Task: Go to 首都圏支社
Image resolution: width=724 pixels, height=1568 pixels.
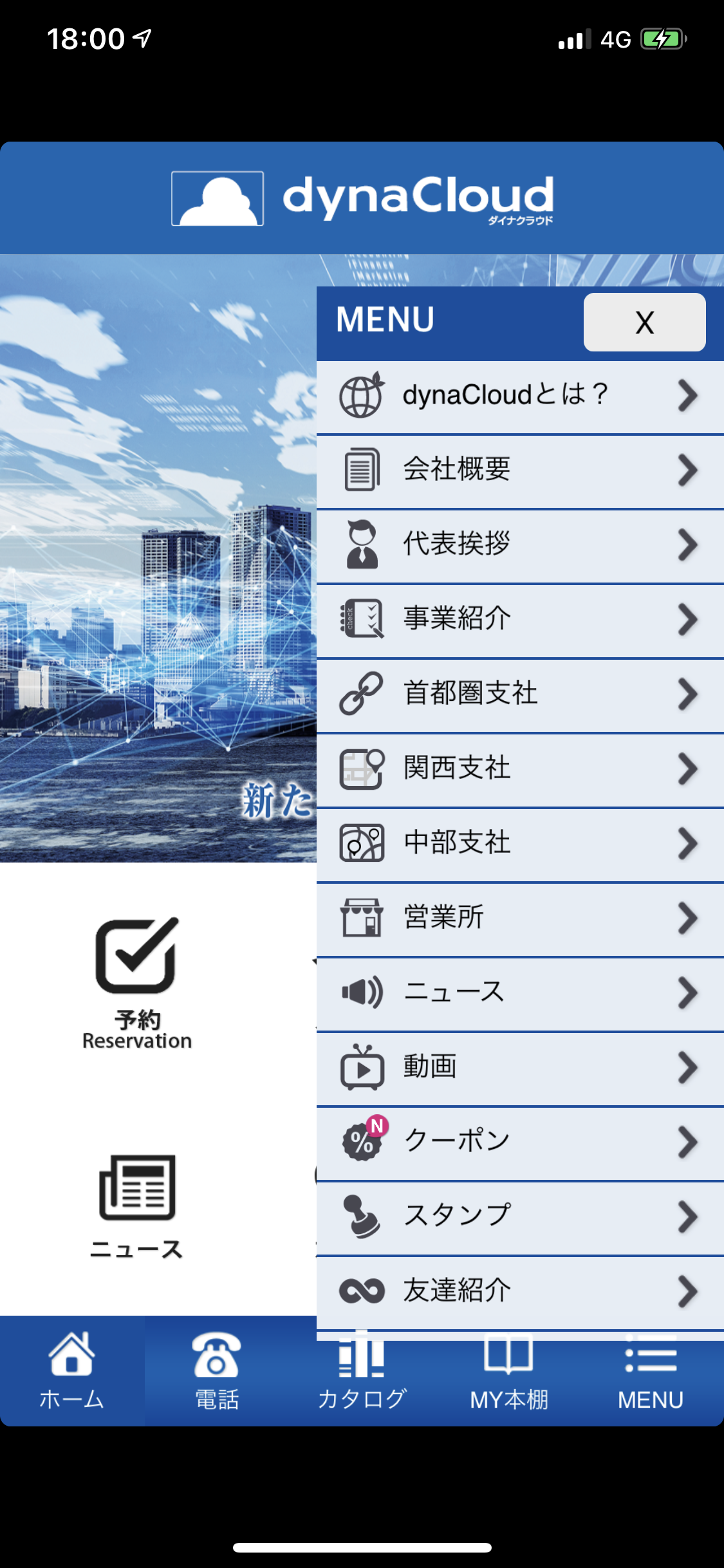Action: pos(520,695)
